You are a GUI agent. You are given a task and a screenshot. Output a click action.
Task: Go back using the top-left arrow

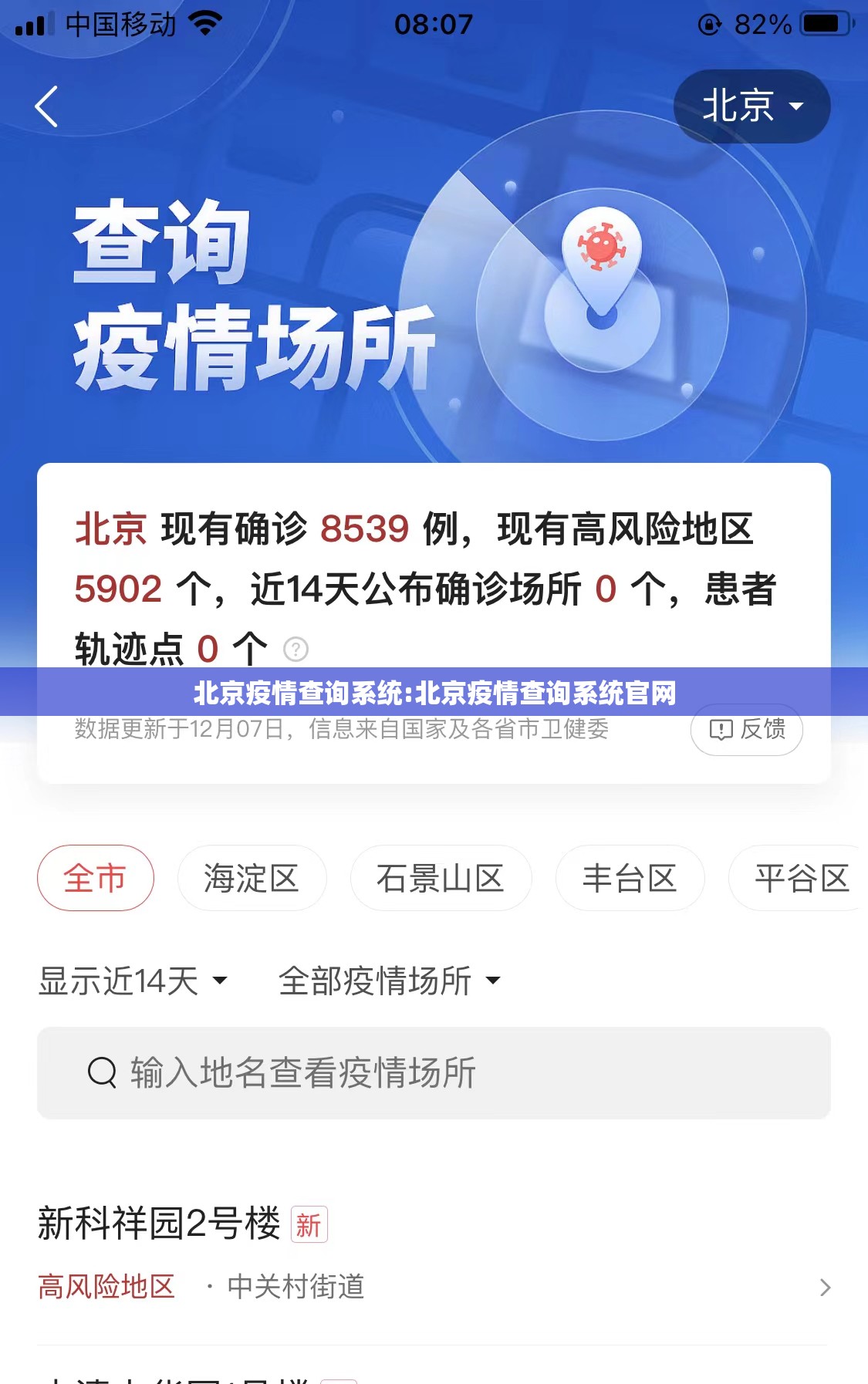47,106
